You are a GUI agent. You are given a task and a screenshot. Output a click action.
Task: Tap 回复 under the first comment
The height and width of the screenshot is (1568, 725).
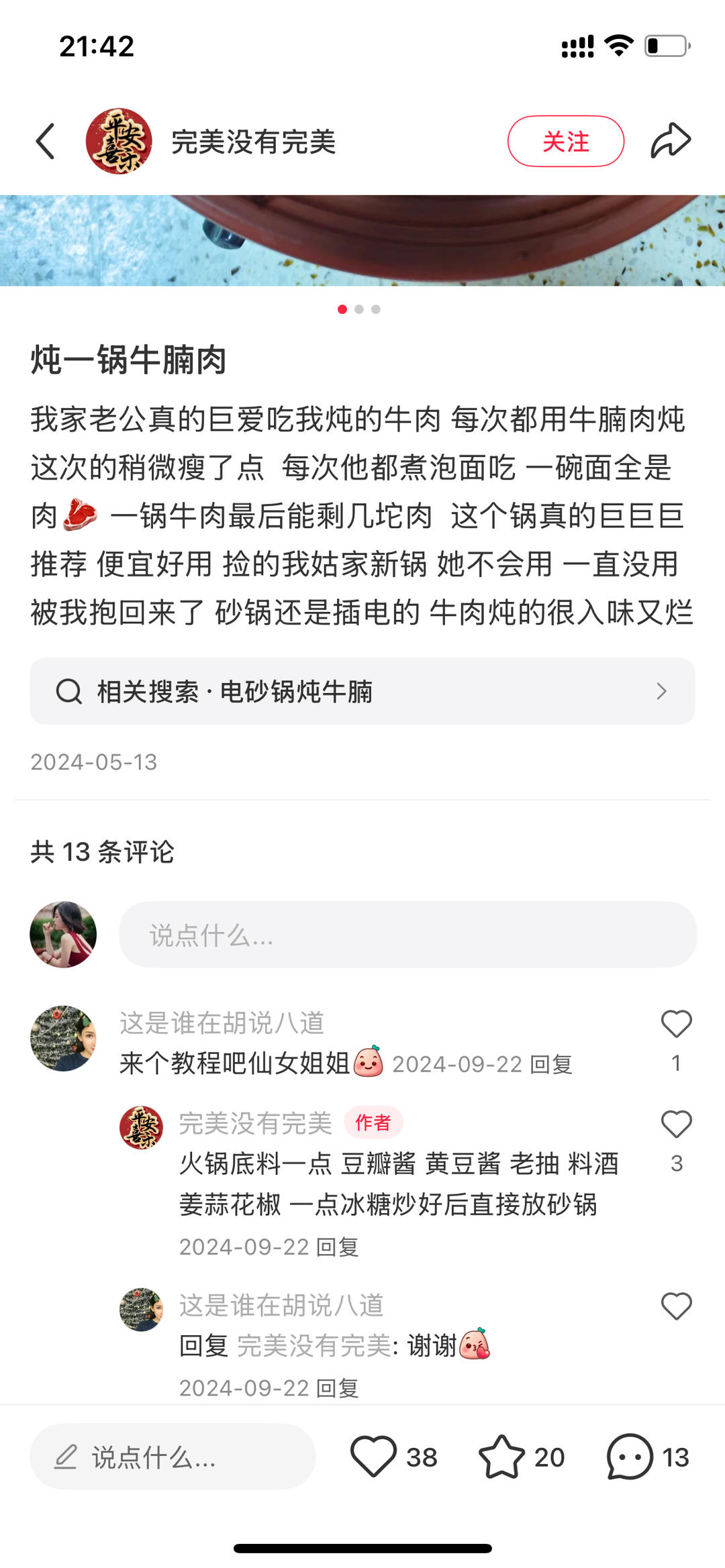550,1064
